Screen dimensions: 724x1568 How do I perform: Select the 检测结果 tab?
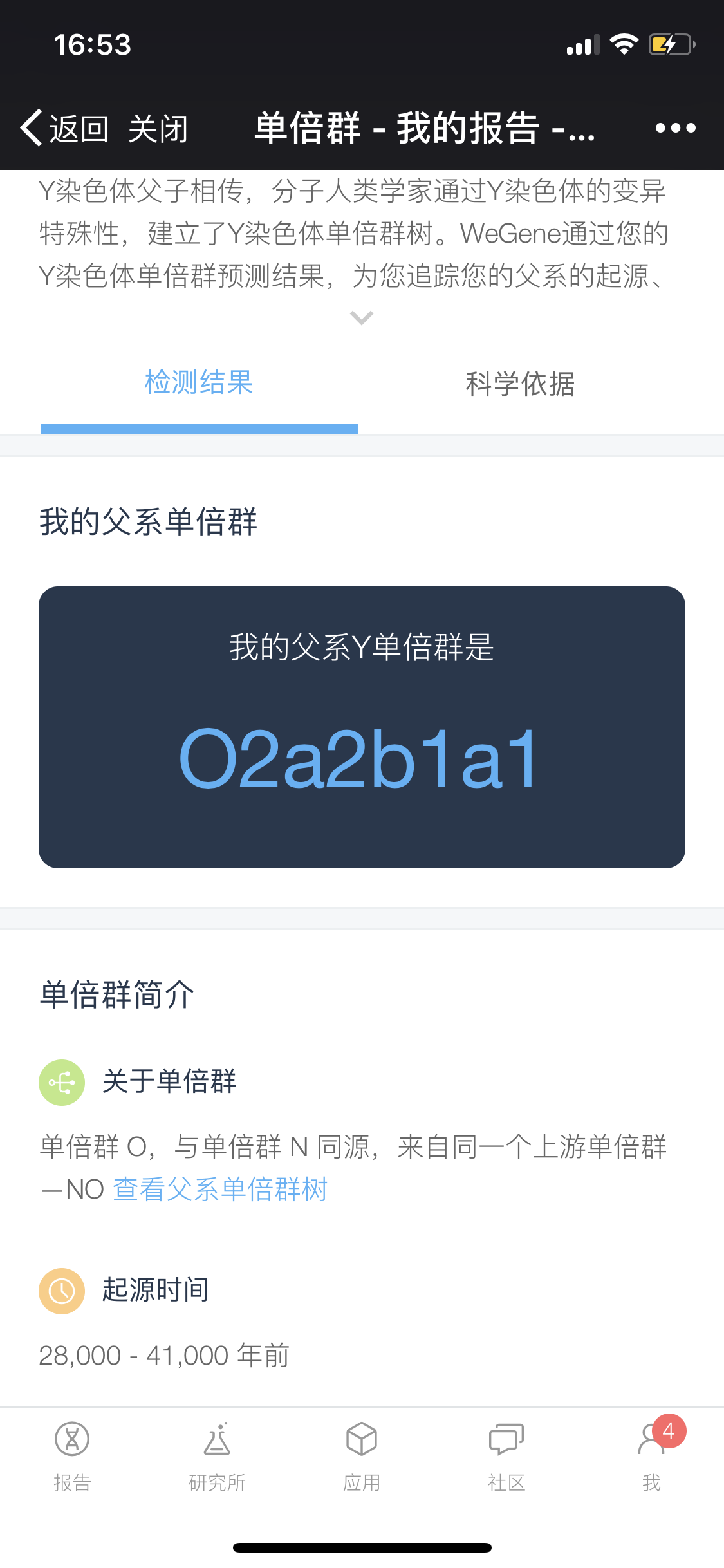[199, 382]
